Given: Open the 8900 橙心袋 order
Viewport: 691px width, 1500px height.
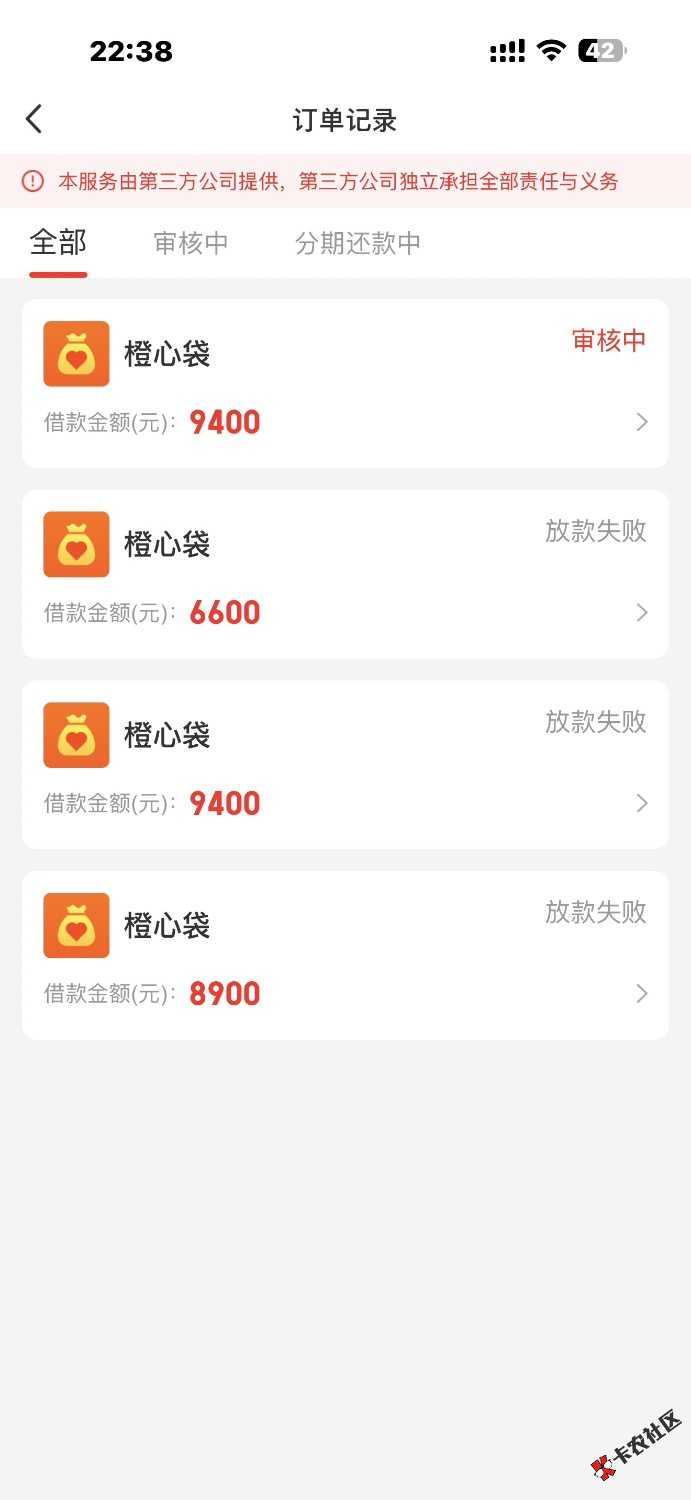Looking at the screenshot, I should (345, 955).
